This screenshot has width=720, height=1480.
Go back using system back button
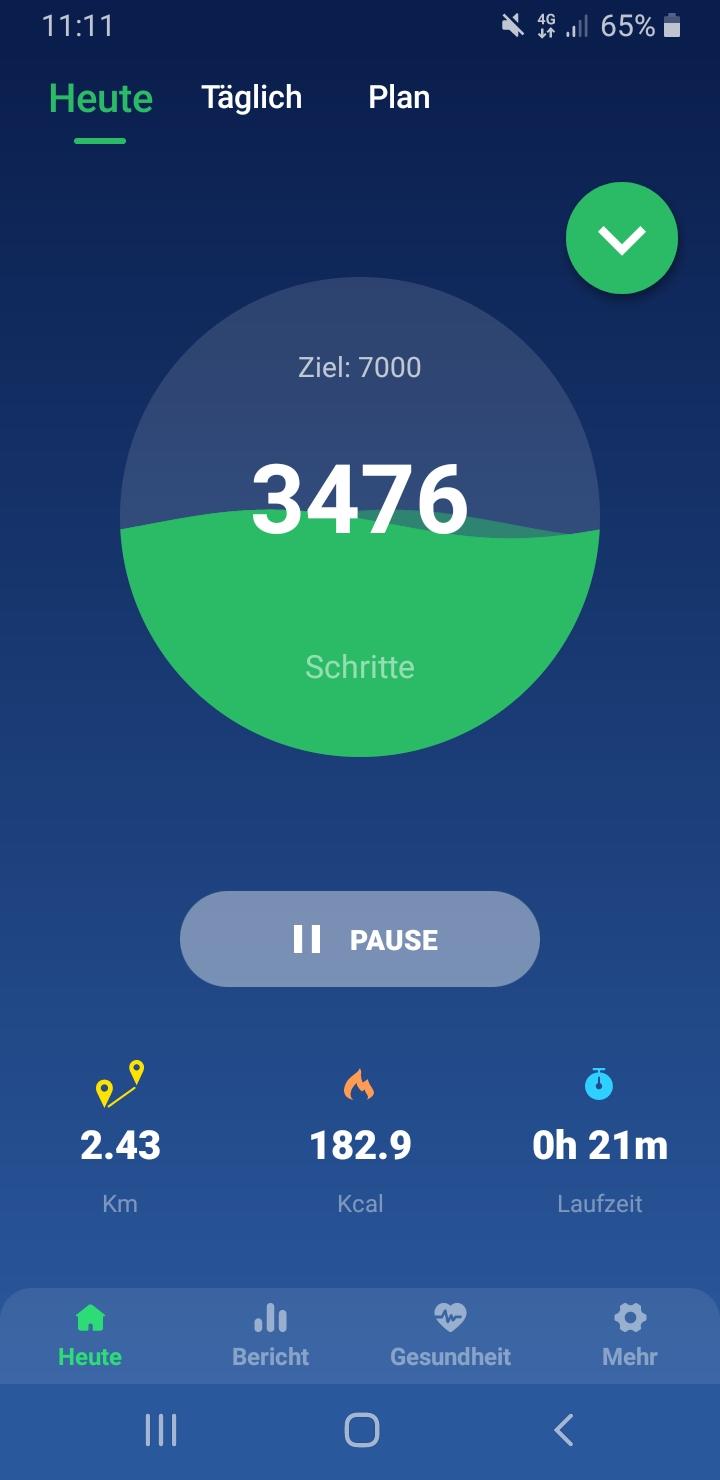(x=564, y=1430)
